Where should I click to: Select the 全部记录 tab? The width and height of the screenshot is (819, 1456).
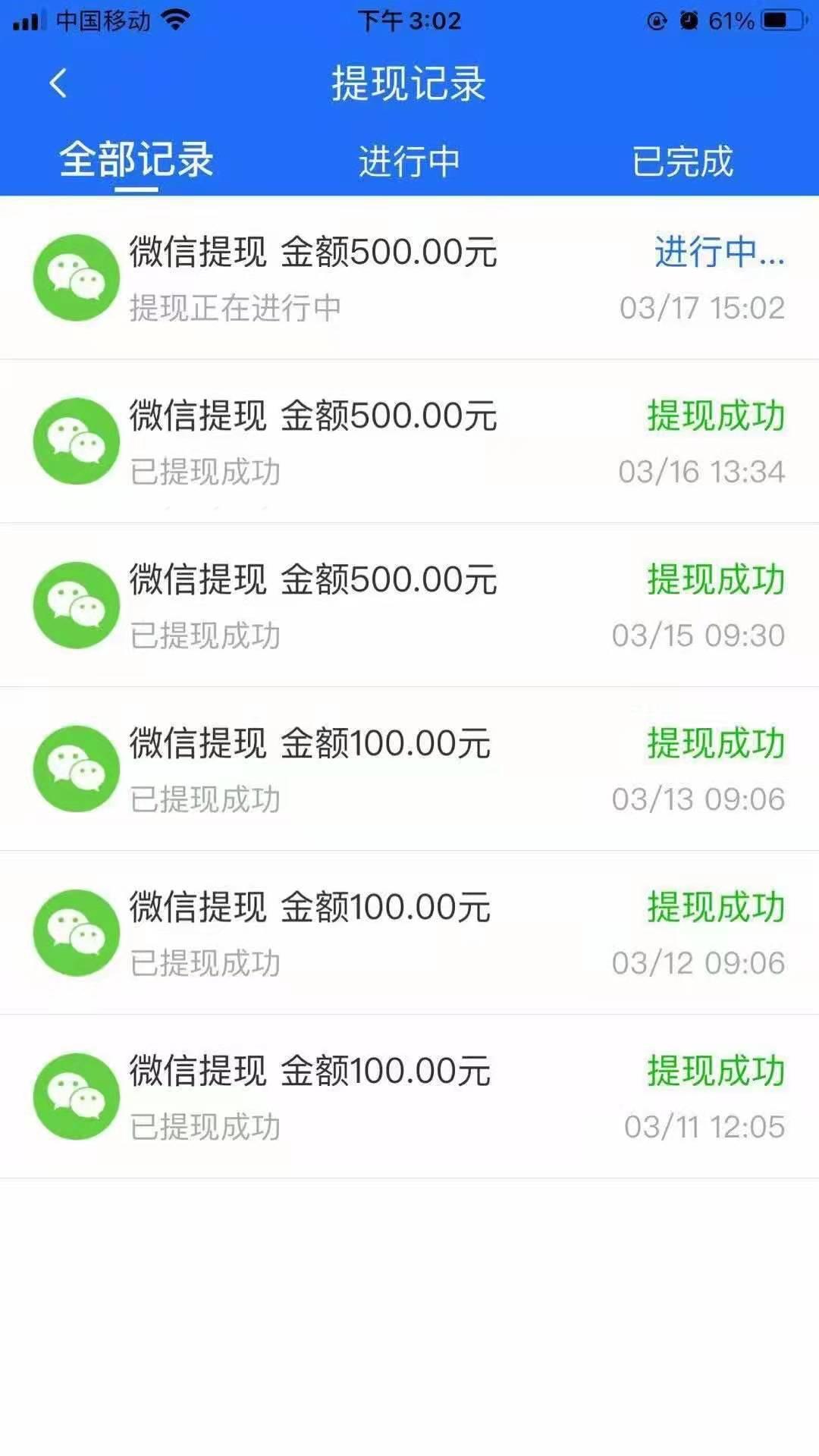tap(136, 161)
